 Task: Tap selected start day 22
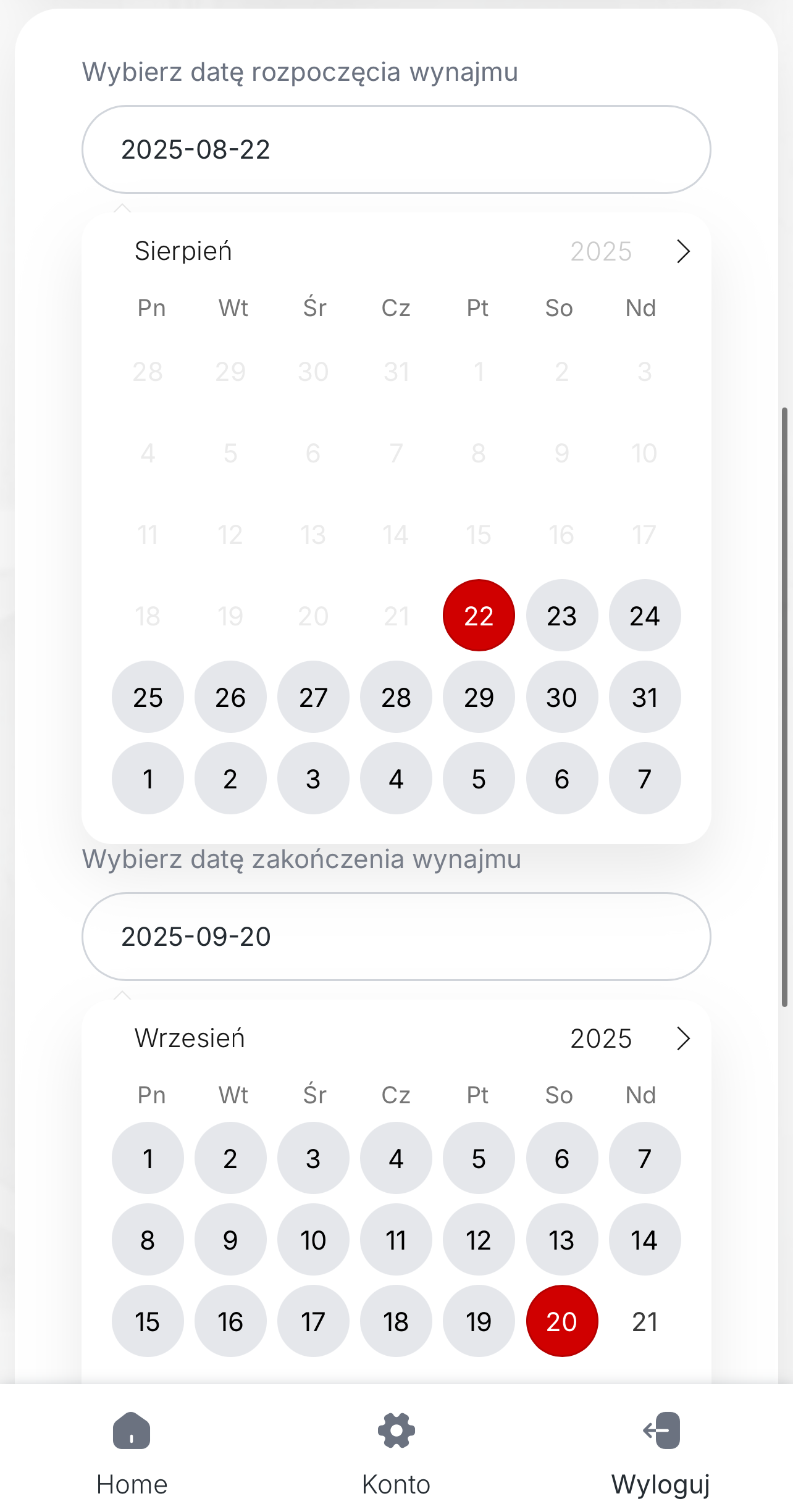(x=479, y=616)
